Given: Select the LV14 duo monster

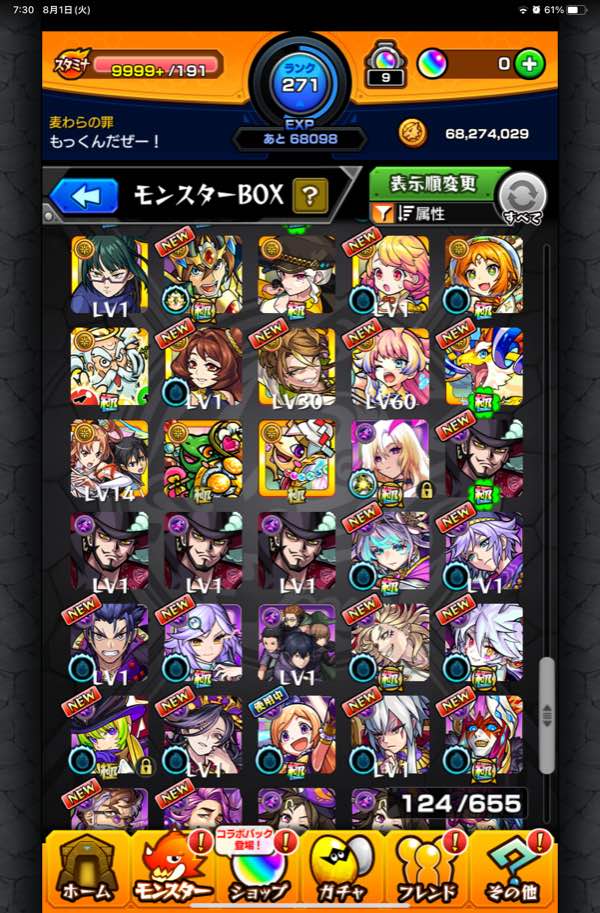Looking at the screenshot, I should tap(109, 459).
